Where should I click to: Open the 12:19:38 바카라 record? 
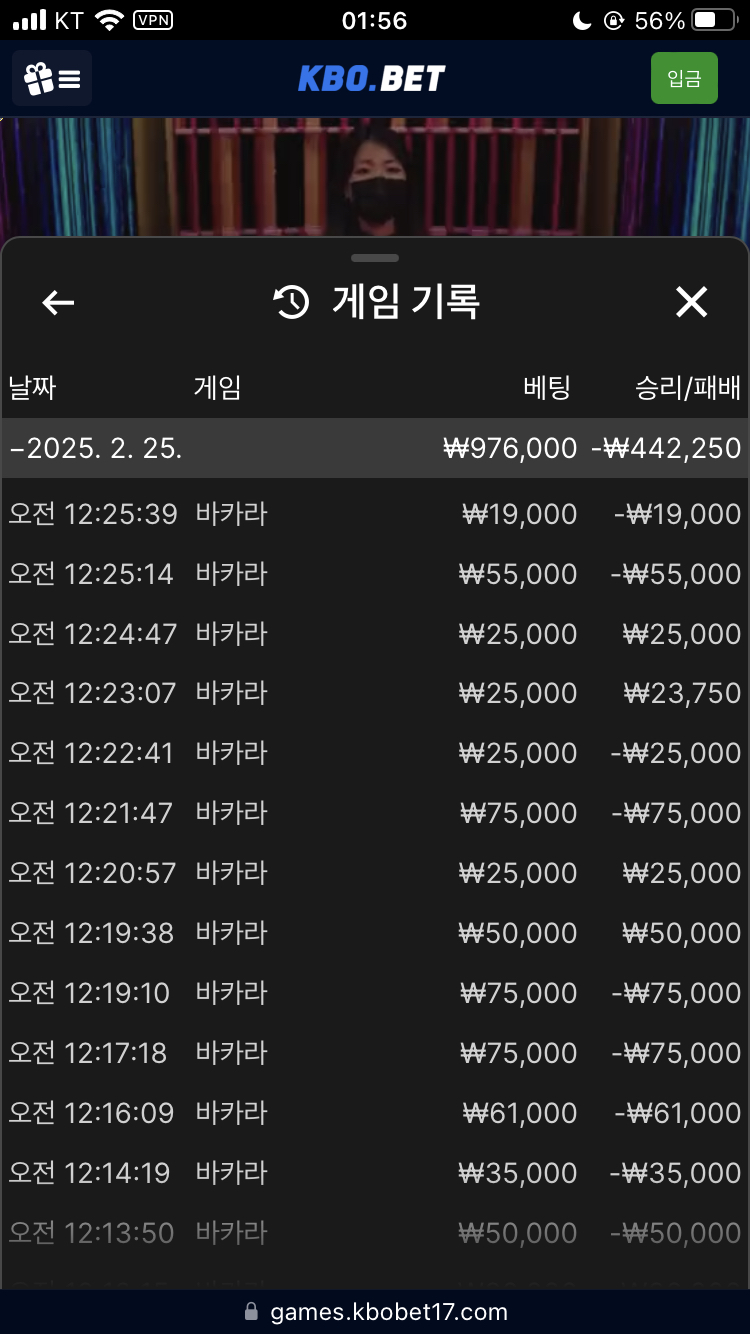tap(375, 933)
